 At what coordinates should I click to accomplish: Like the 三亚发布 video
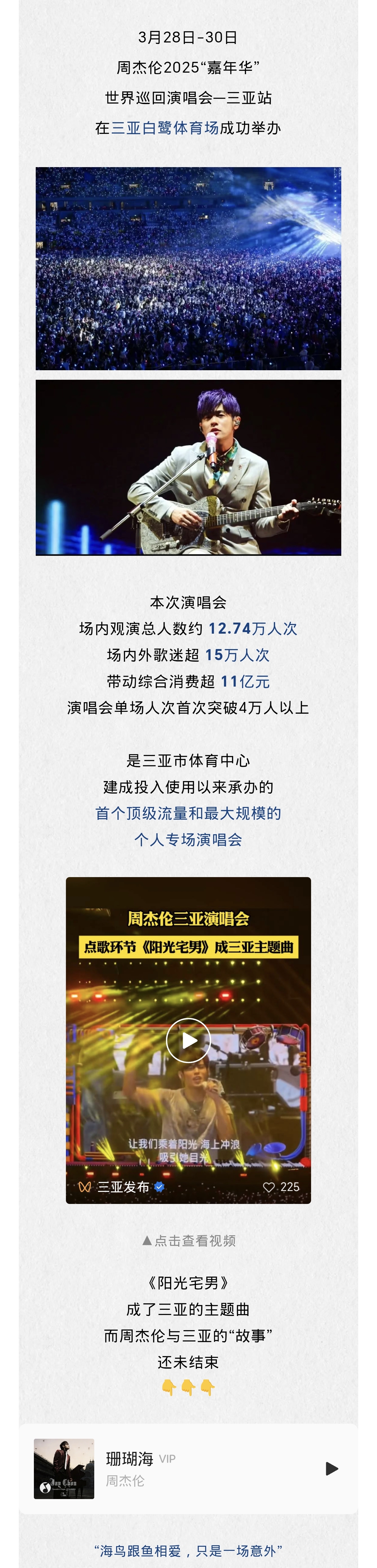pos(269,1186)
